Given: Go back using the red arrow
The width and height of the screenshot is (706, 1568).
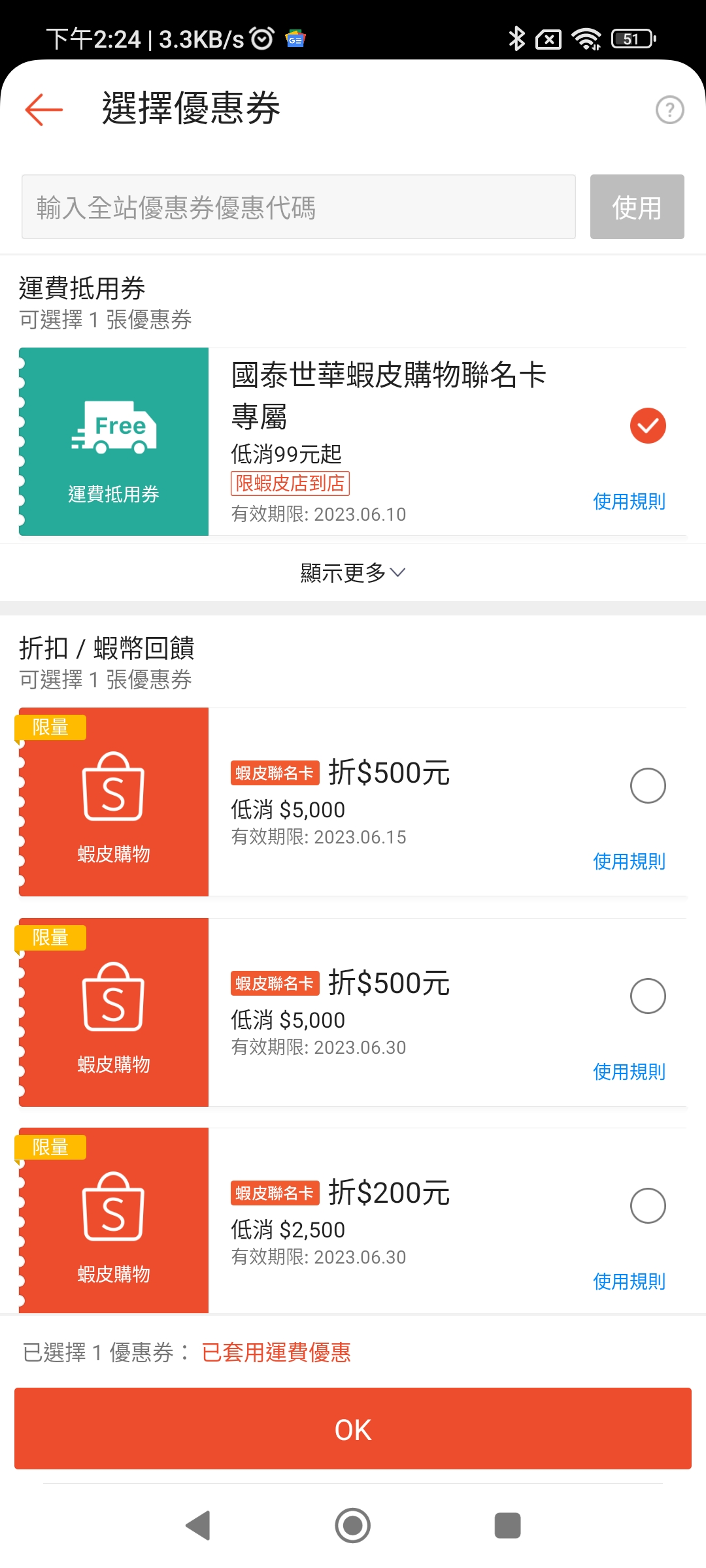Looking at the screenshot, I should point(44,109).
